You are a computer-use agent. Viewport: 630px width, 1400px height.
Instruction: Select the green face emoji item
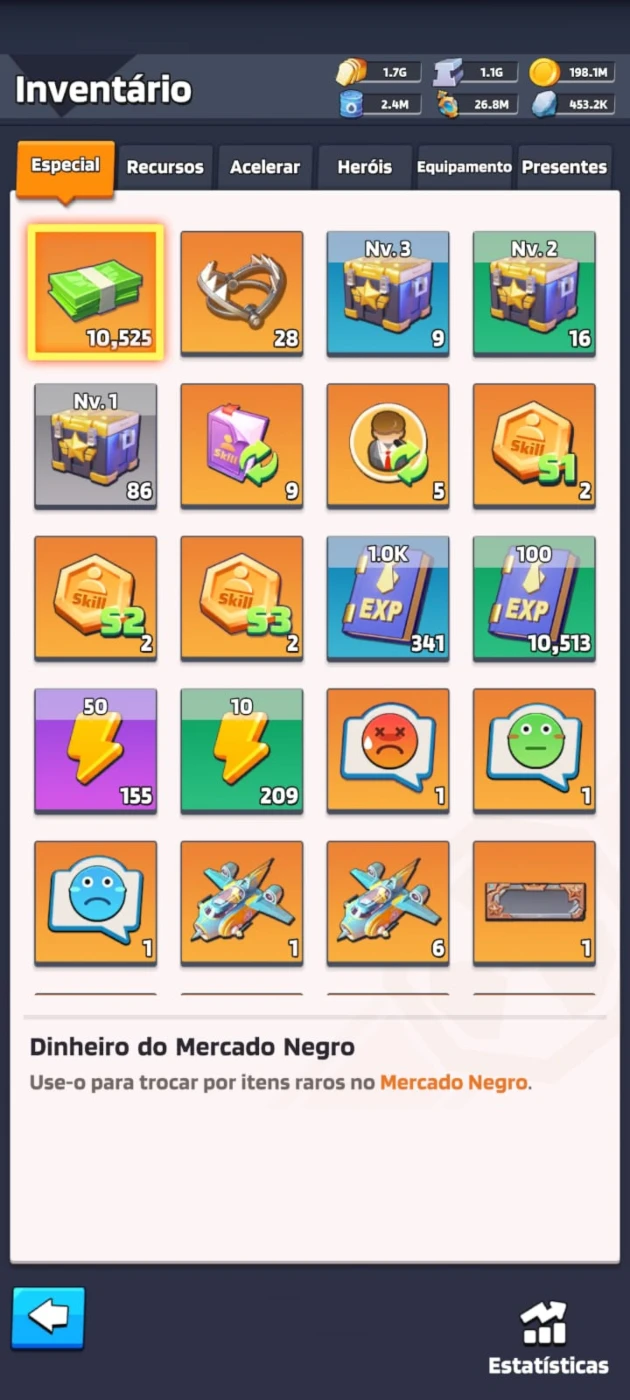[534, 751]
